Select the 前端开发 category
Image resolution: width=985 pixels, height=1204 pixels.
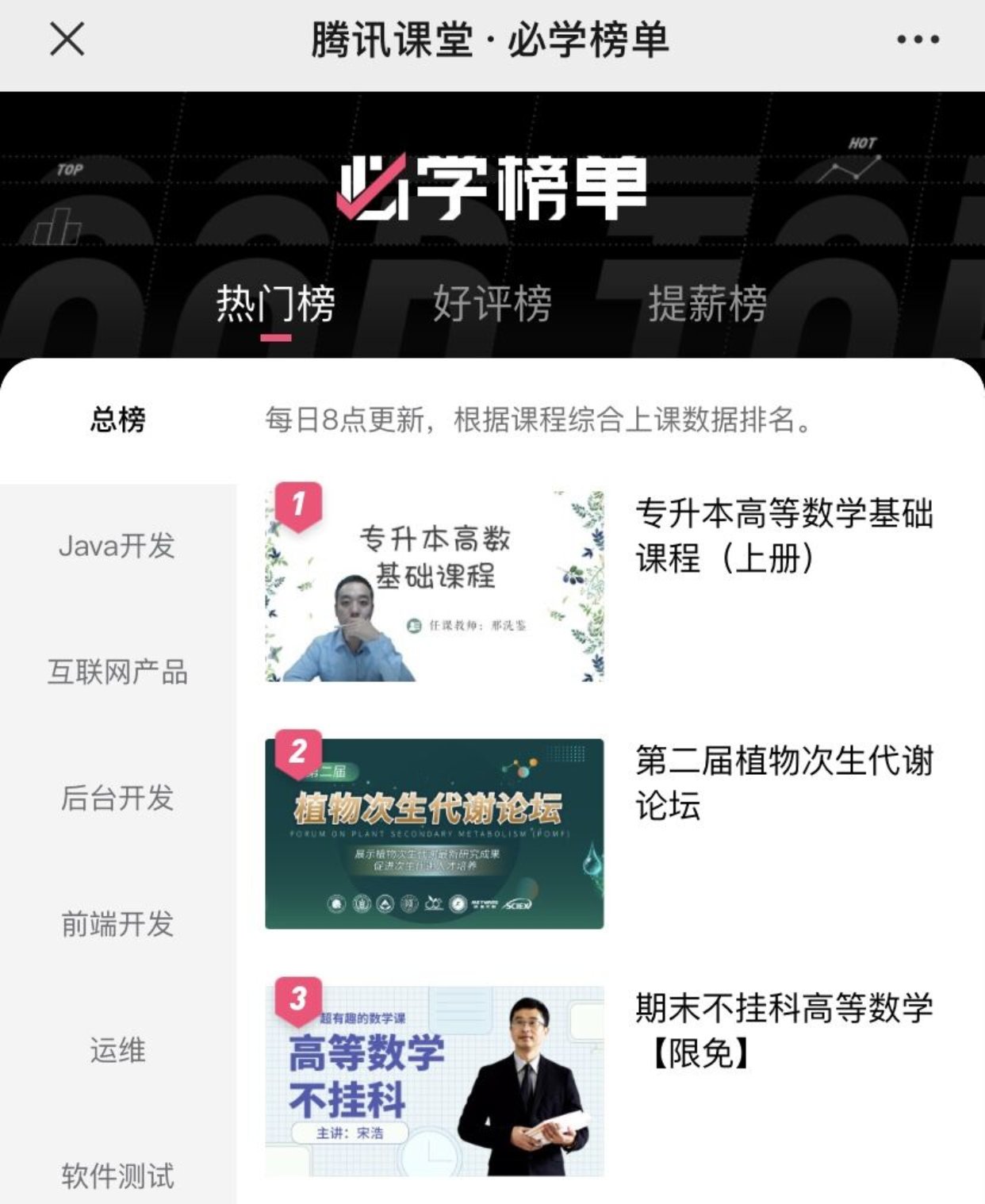(x=117, y=924)
